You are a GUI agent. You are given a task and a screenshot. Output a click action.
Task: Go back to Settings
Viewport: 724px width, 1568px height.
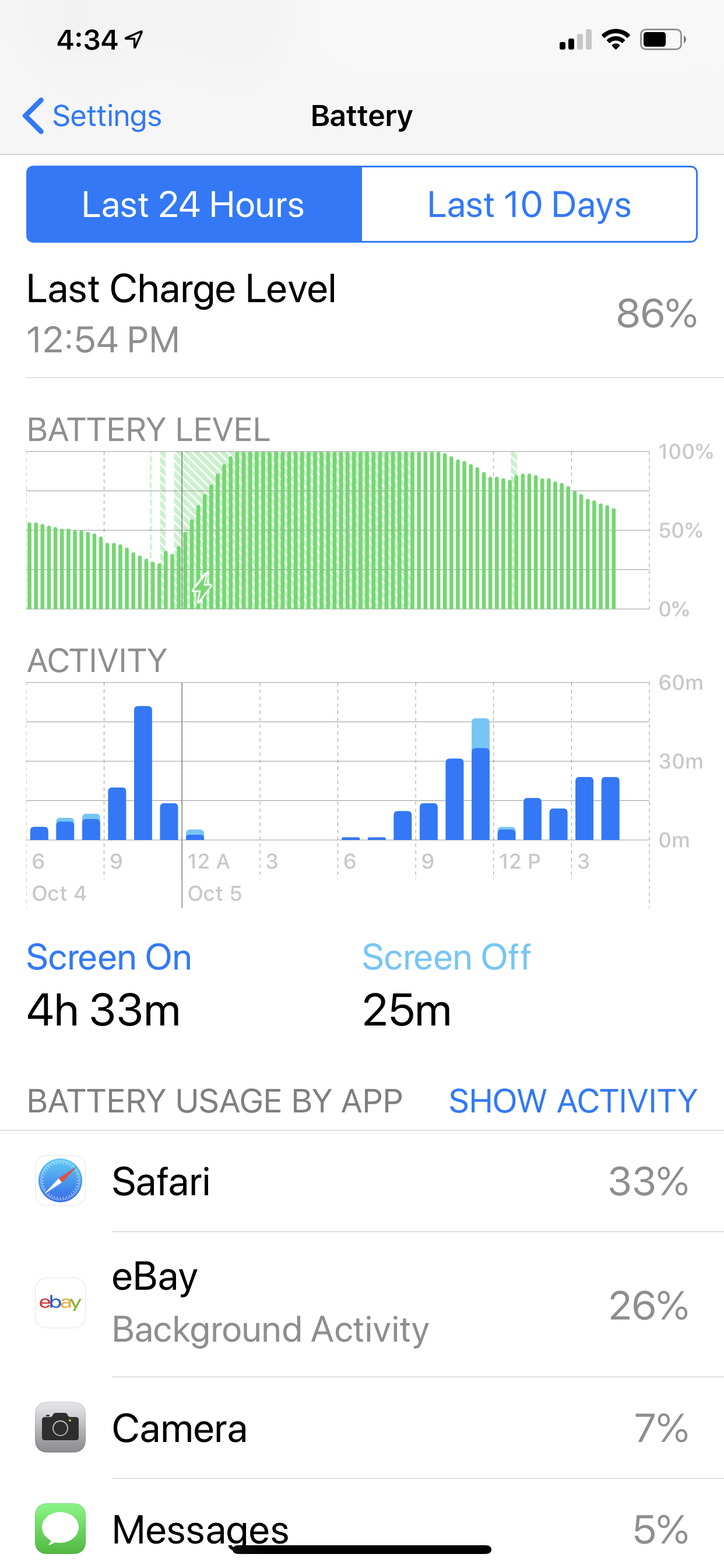[x=92, y=116]
